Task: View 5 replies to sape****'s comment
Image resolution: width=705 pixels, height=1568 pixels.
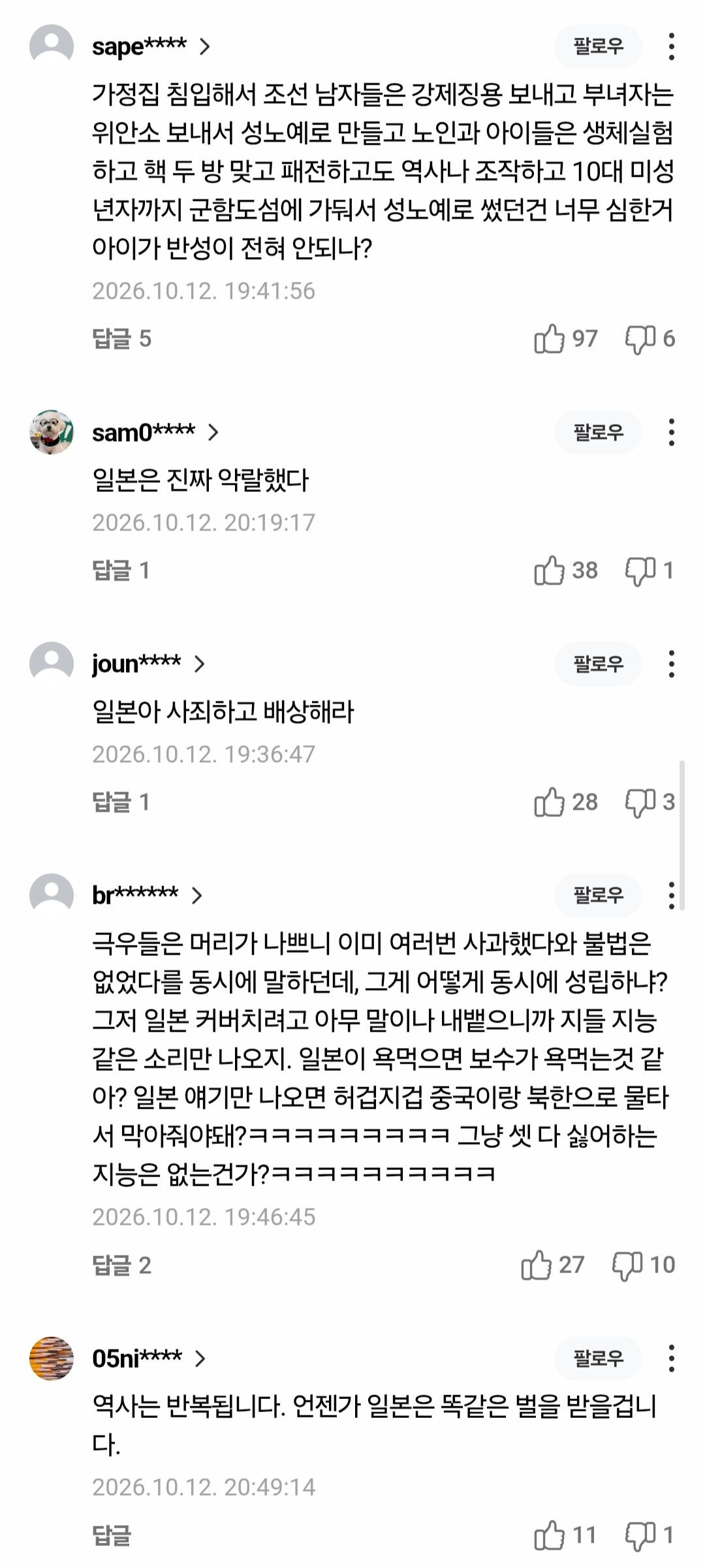Action: (x=121, y=339)
